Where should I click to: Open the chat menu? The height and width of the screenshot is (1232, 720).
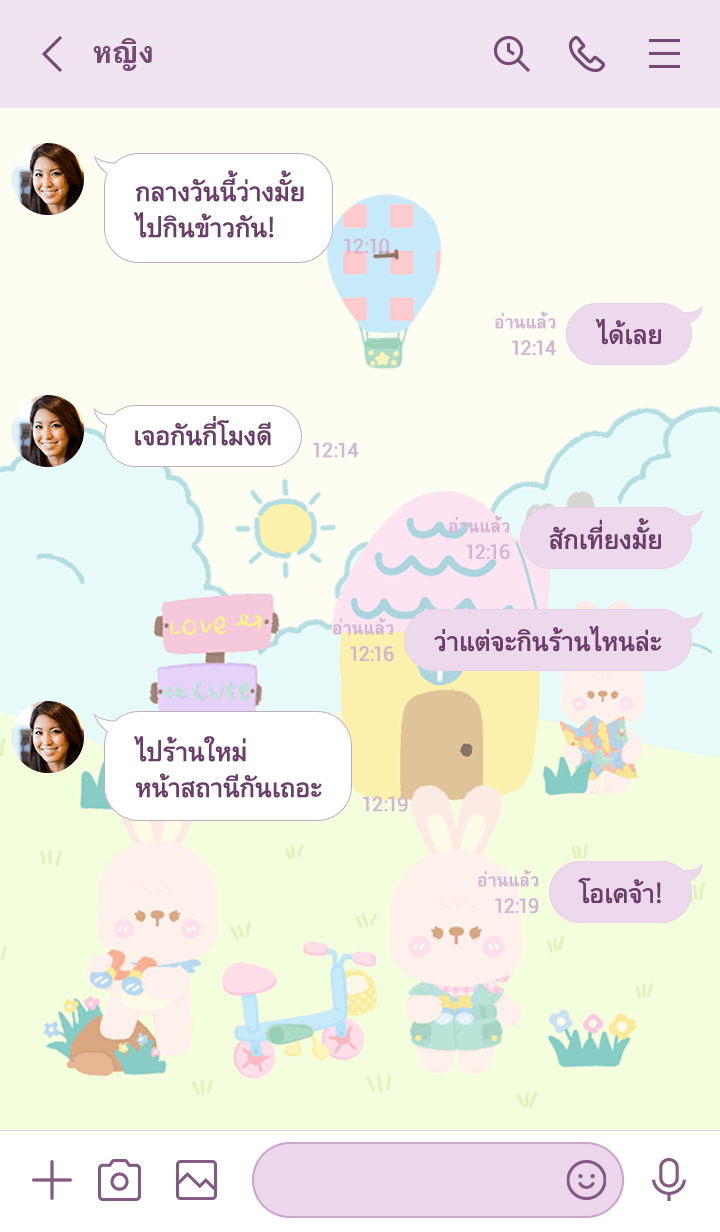664,54
